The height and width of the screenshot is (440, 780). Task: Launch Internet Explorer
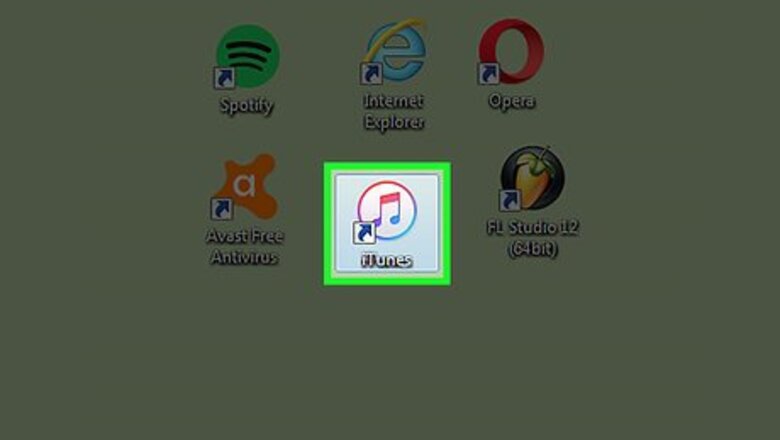(x=394, y=57)
